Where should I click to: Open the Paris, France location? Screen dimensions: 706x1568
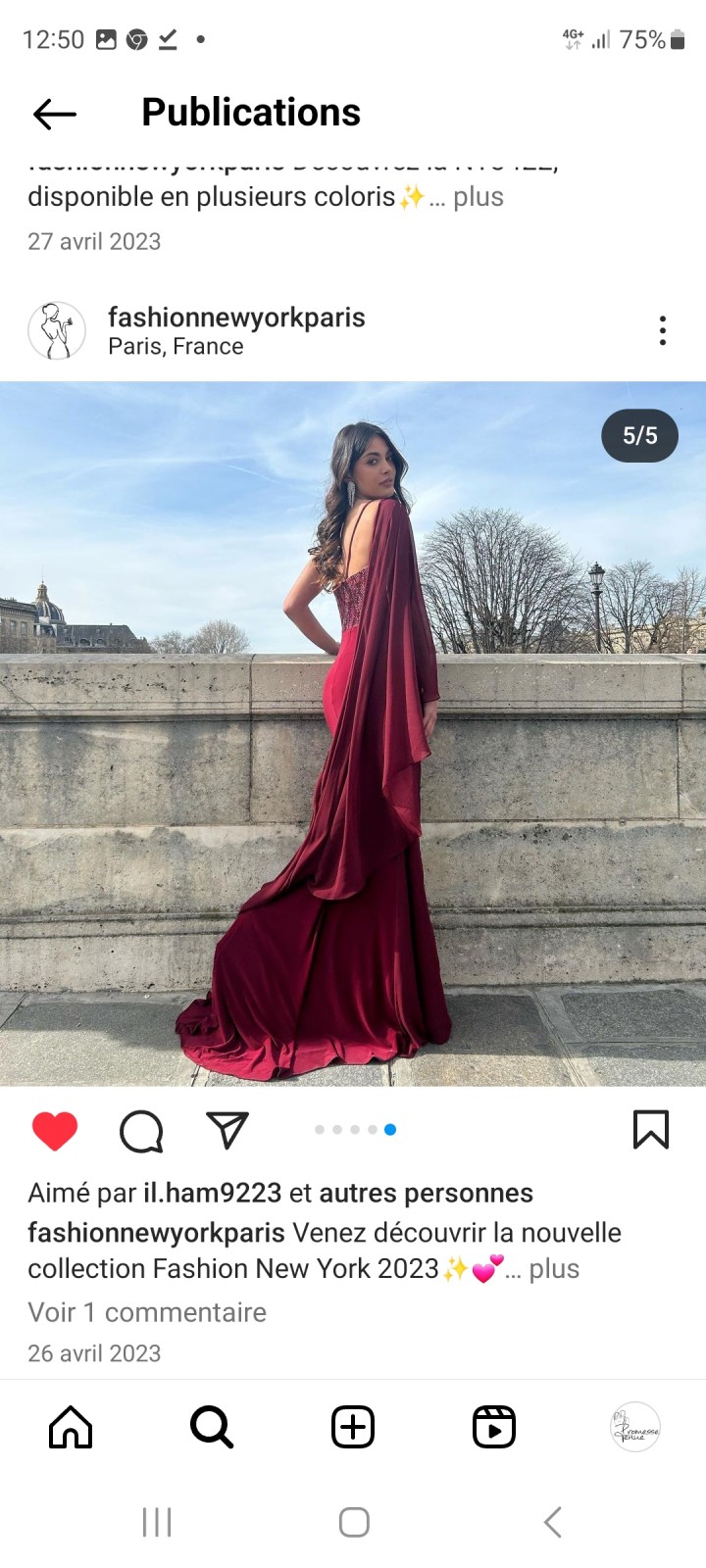point(176,347)
